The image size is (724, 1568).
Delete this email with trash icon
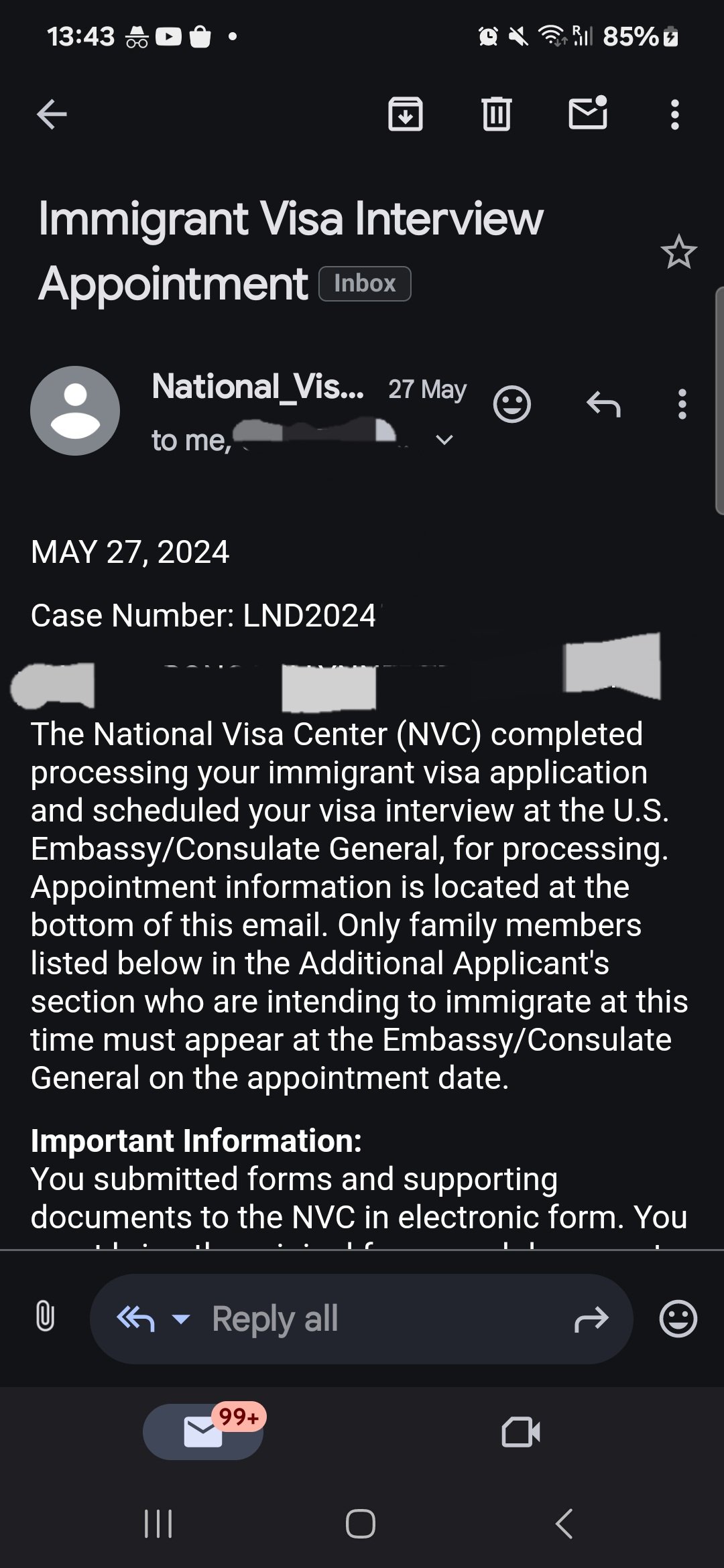coord(496,114)
